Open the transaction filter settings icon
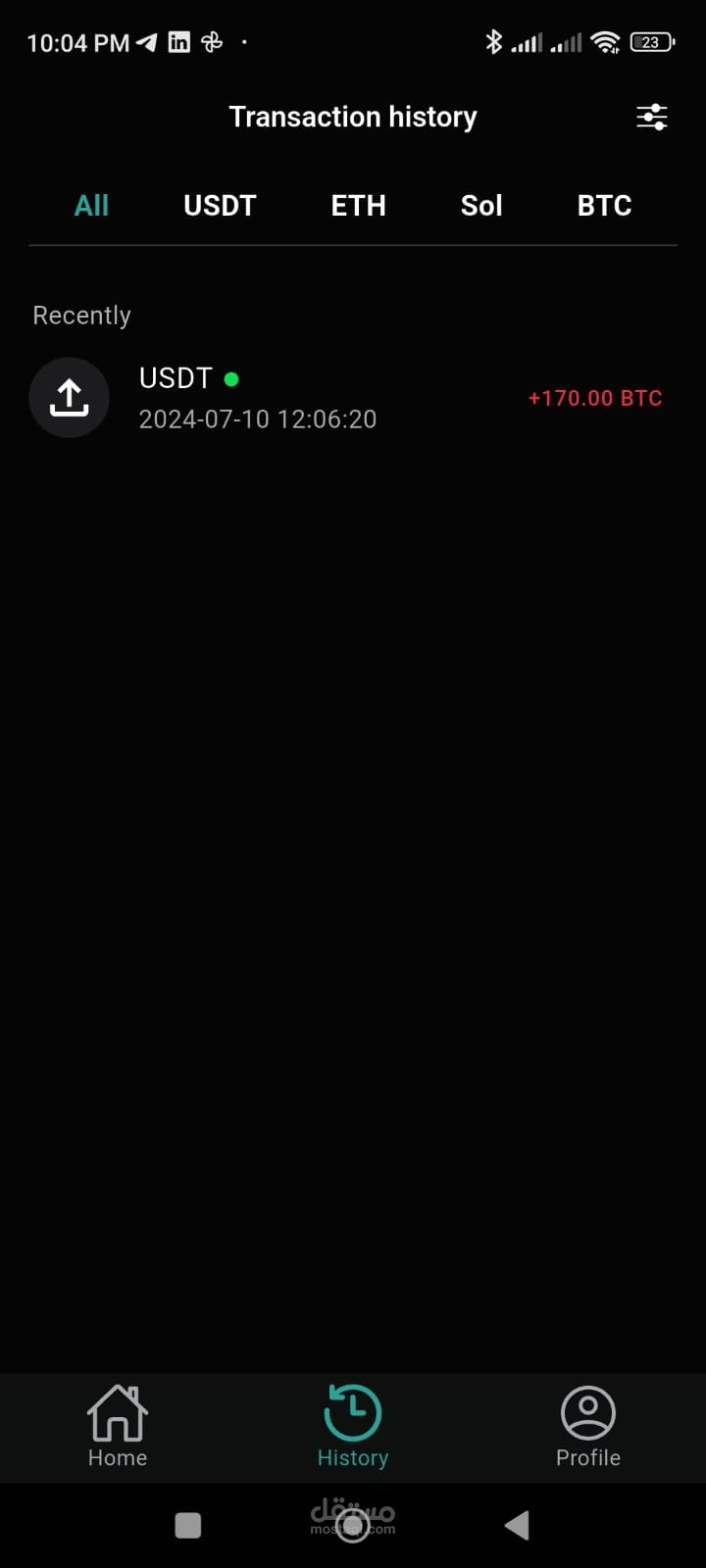This screenshot has height=1568, width=706. [x=652, y=118]
